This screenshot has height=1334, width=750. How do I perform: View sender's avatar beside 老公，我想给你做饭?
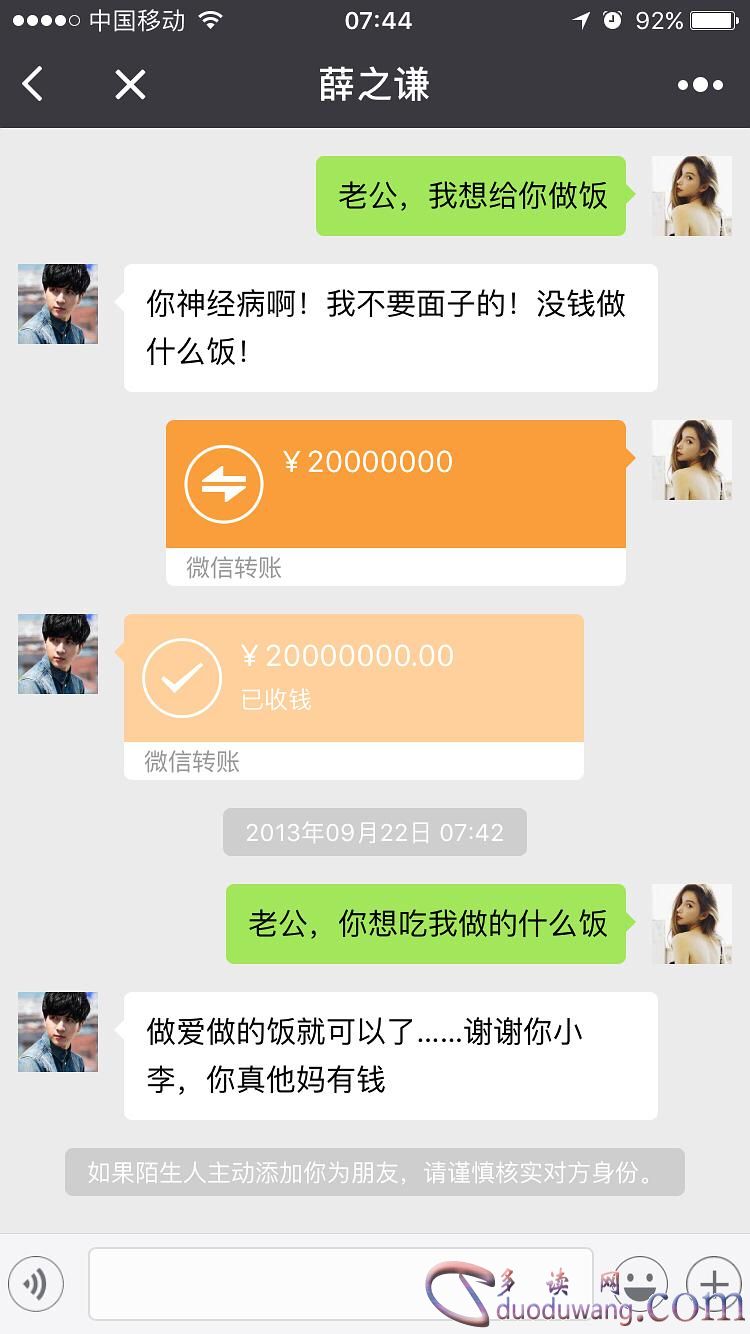[x=691, y=196]
